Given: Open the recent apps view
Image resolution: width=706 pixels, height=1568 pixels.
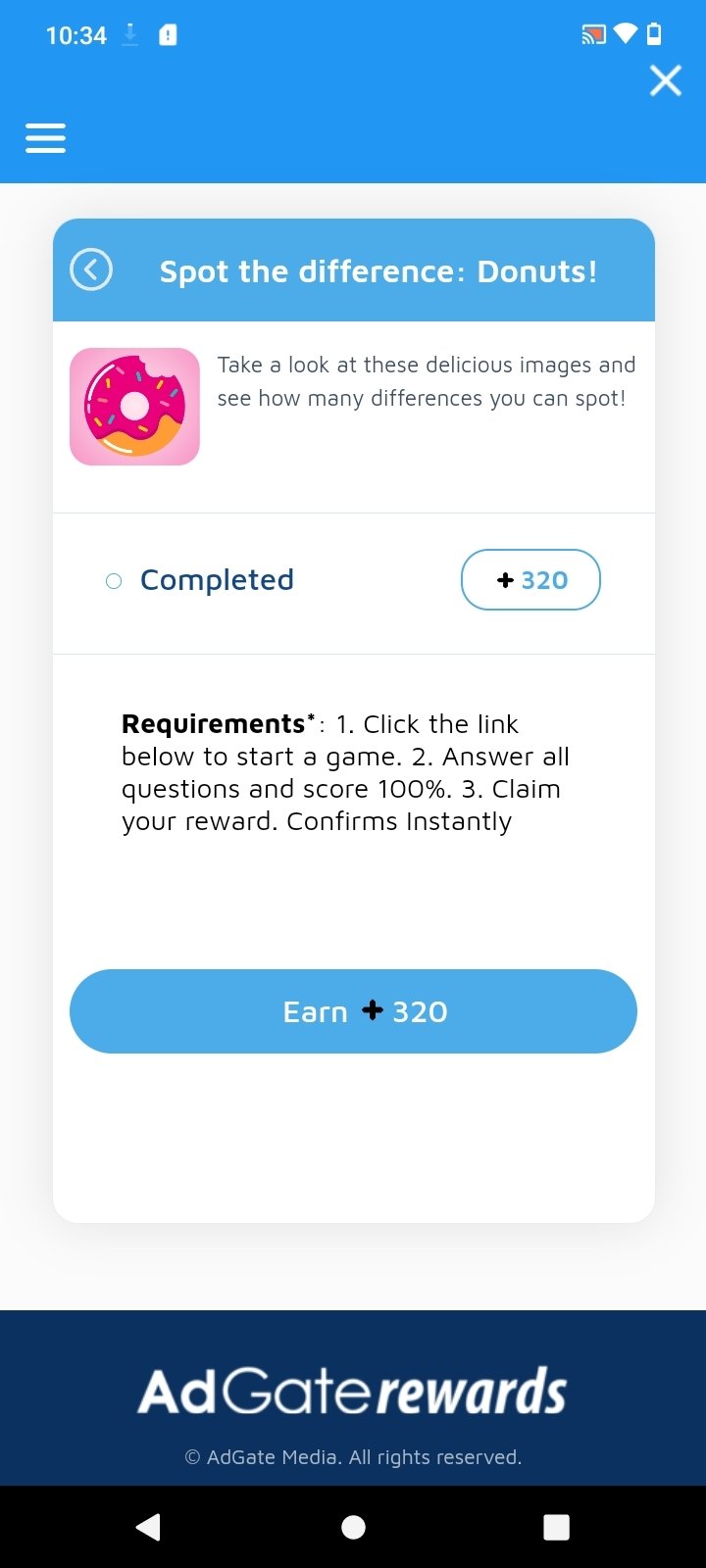Looking at the screenshot, I should coord(556,1527).
